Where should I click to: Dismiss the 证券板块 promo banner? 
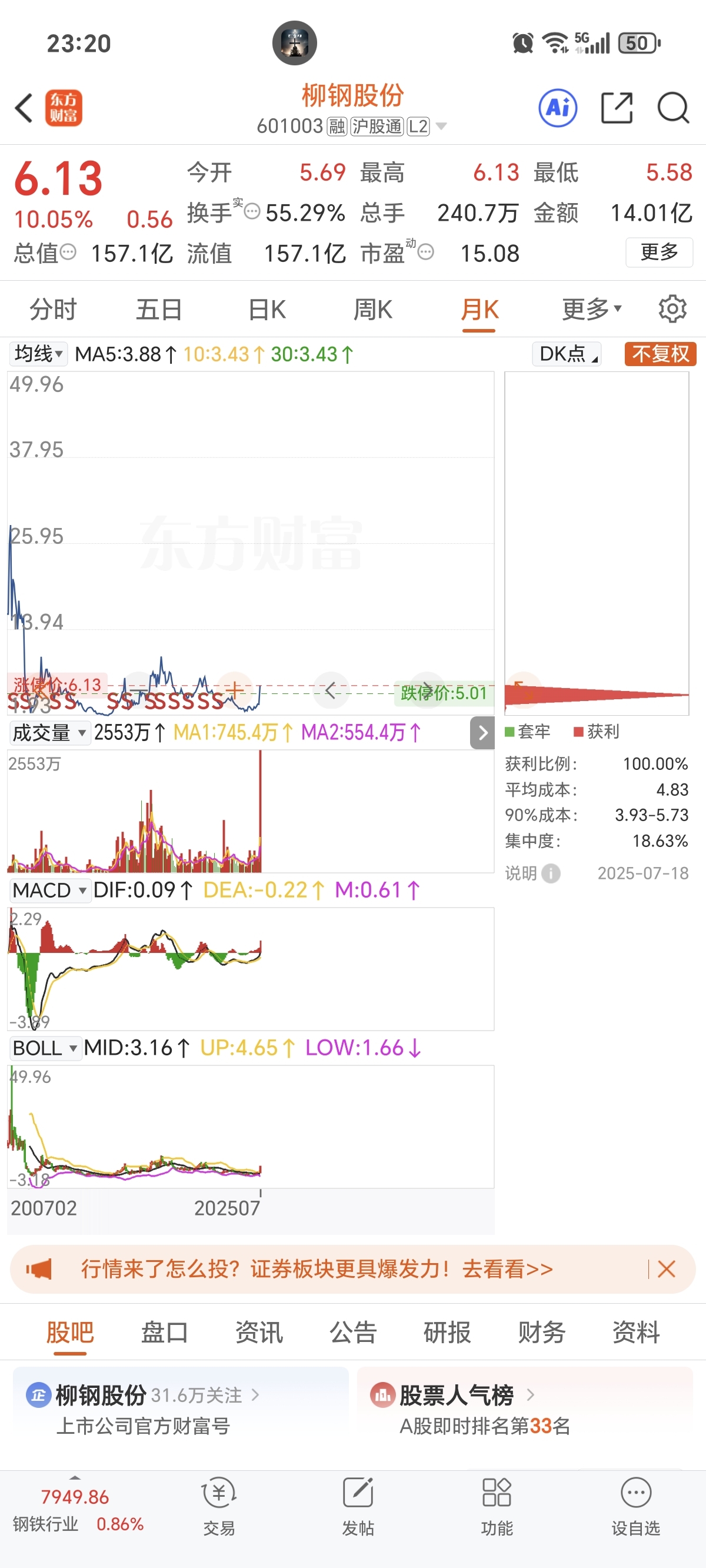coord(667,1269)
